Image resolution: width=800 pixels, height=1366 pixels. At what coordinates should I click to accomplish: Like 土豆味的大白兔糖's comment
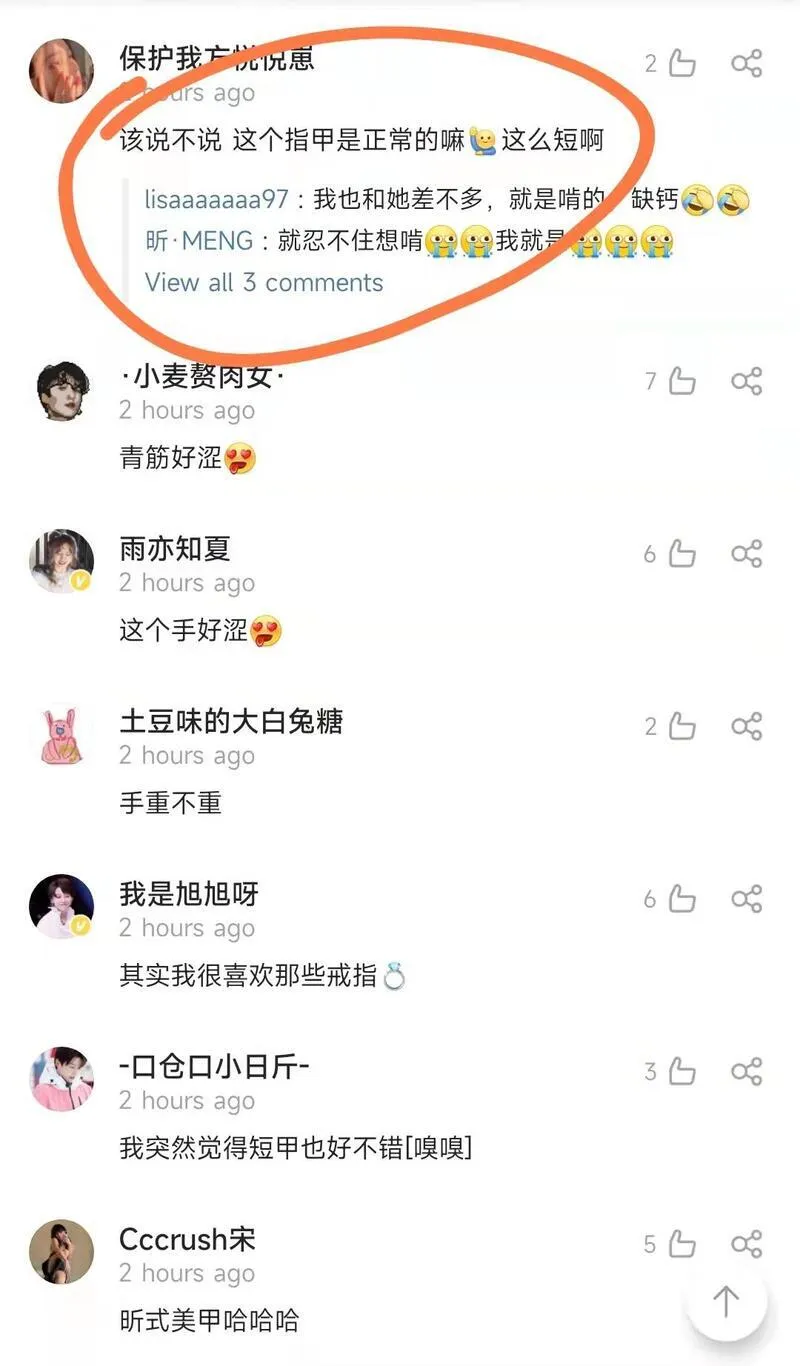[x=682, y=726]
